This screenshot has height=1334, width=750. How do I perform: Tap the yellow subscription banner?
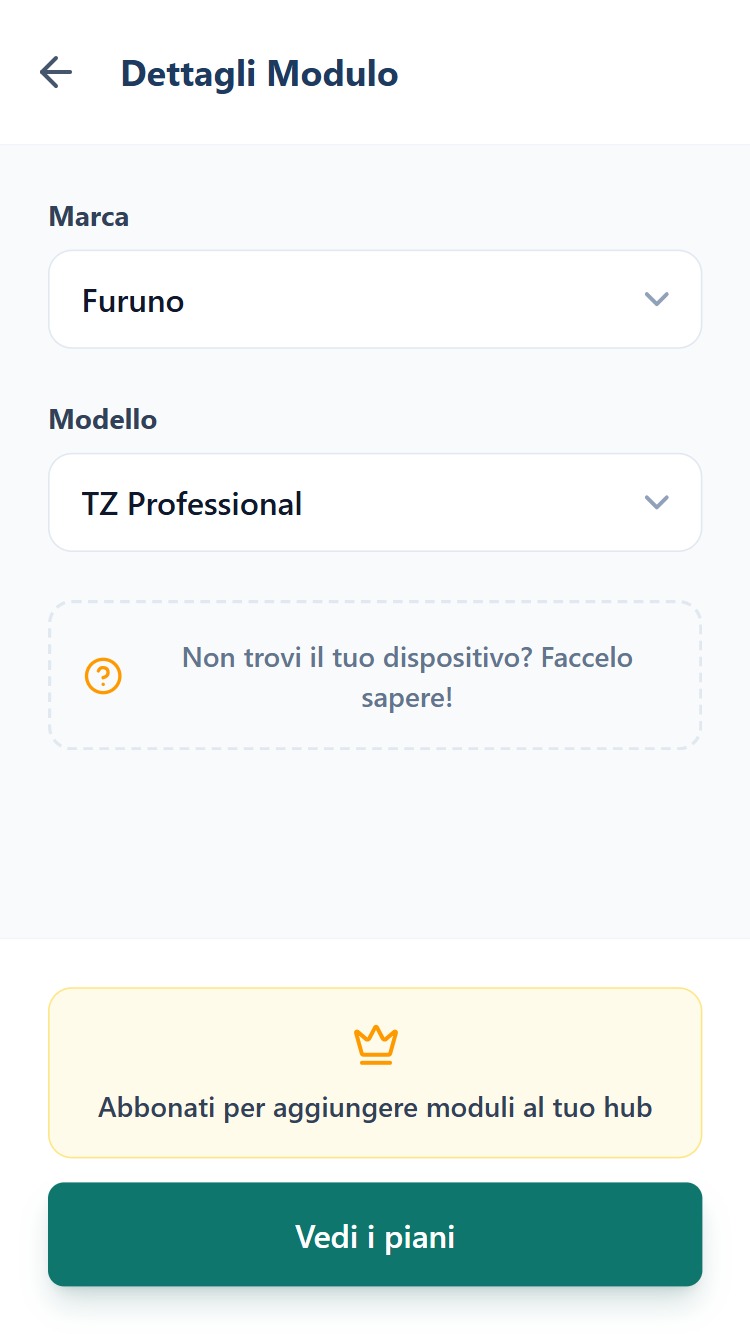[375, 1071]
